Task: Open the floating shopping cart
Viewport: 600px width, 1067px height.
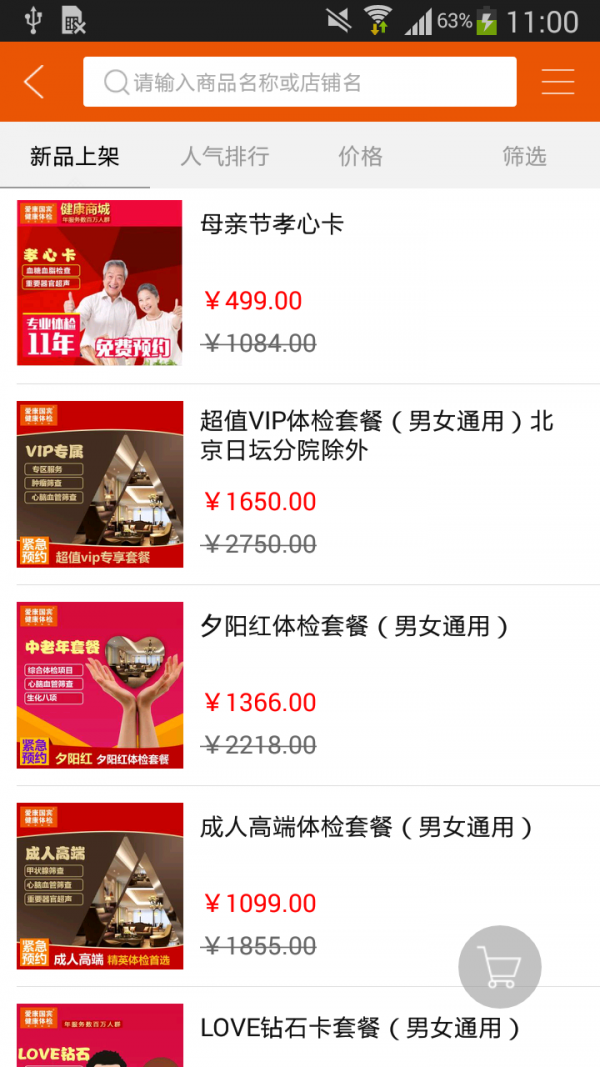Action: [500, 966]
